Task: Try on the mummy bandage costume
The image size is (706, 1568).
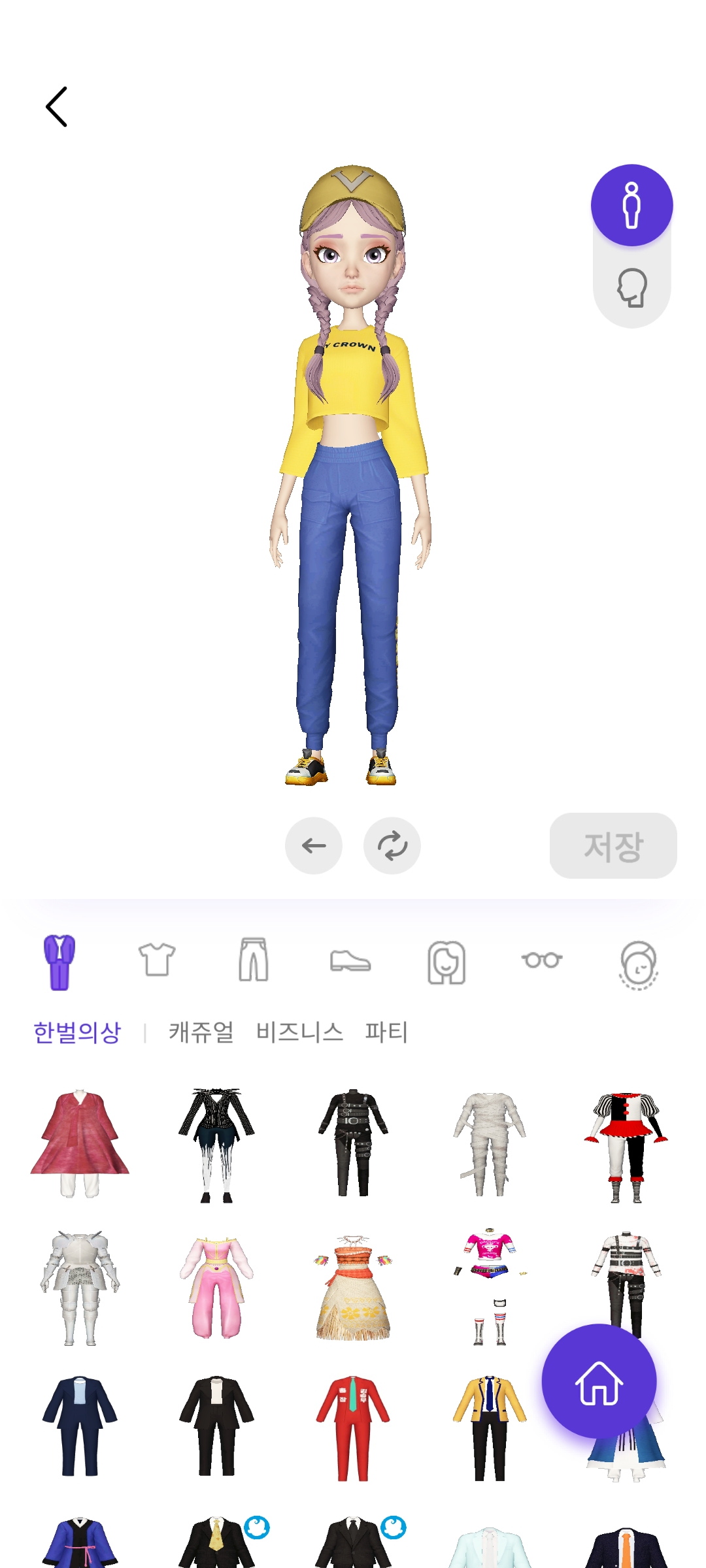Action: 490,1143
